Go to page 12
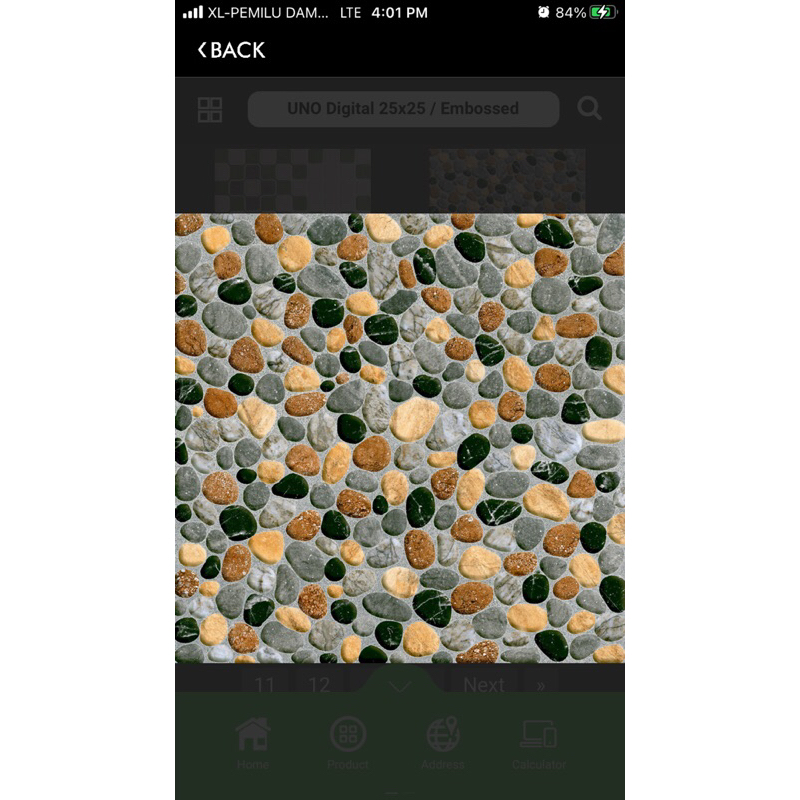The width and height of the screenshot is (800, 800). pos(319,685)
